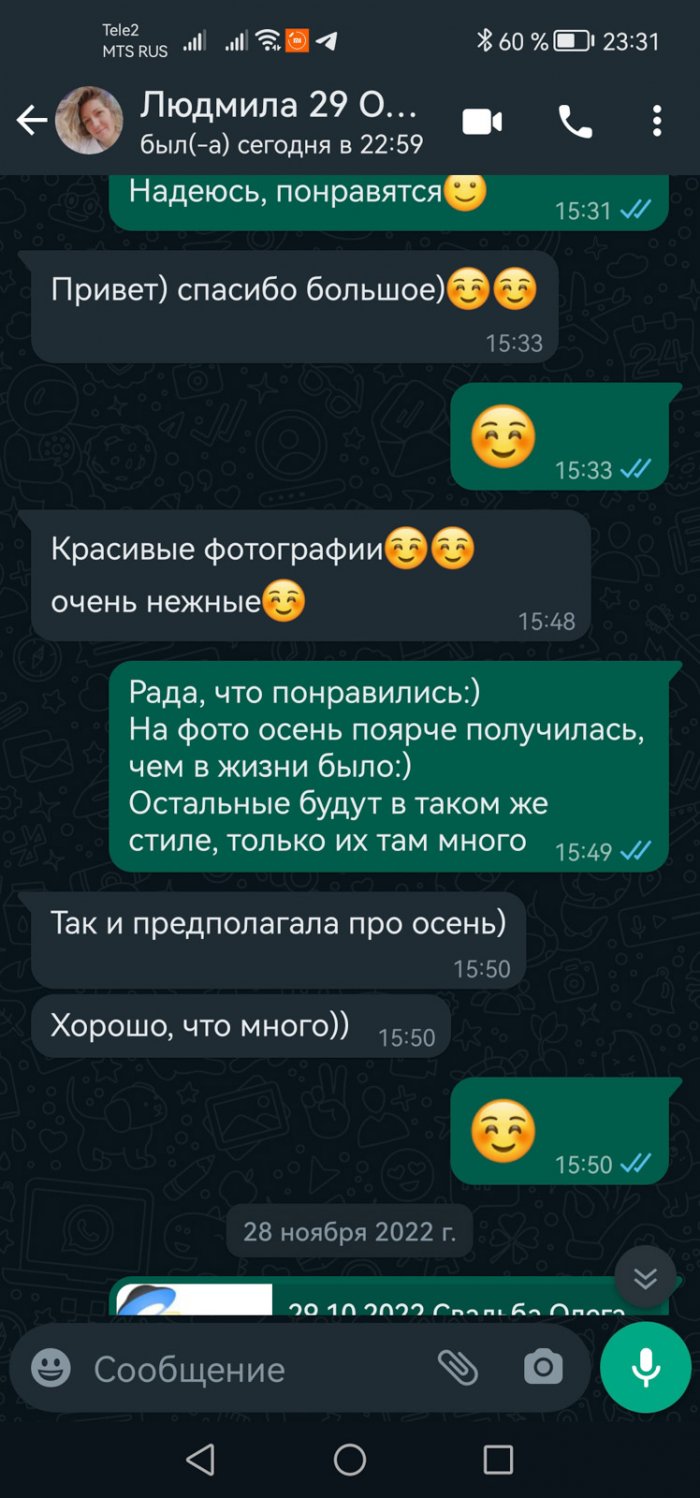Viewport: 700px width, 1498px height.
Task: Open the camera from message bar
Action: click(543, 1367)
